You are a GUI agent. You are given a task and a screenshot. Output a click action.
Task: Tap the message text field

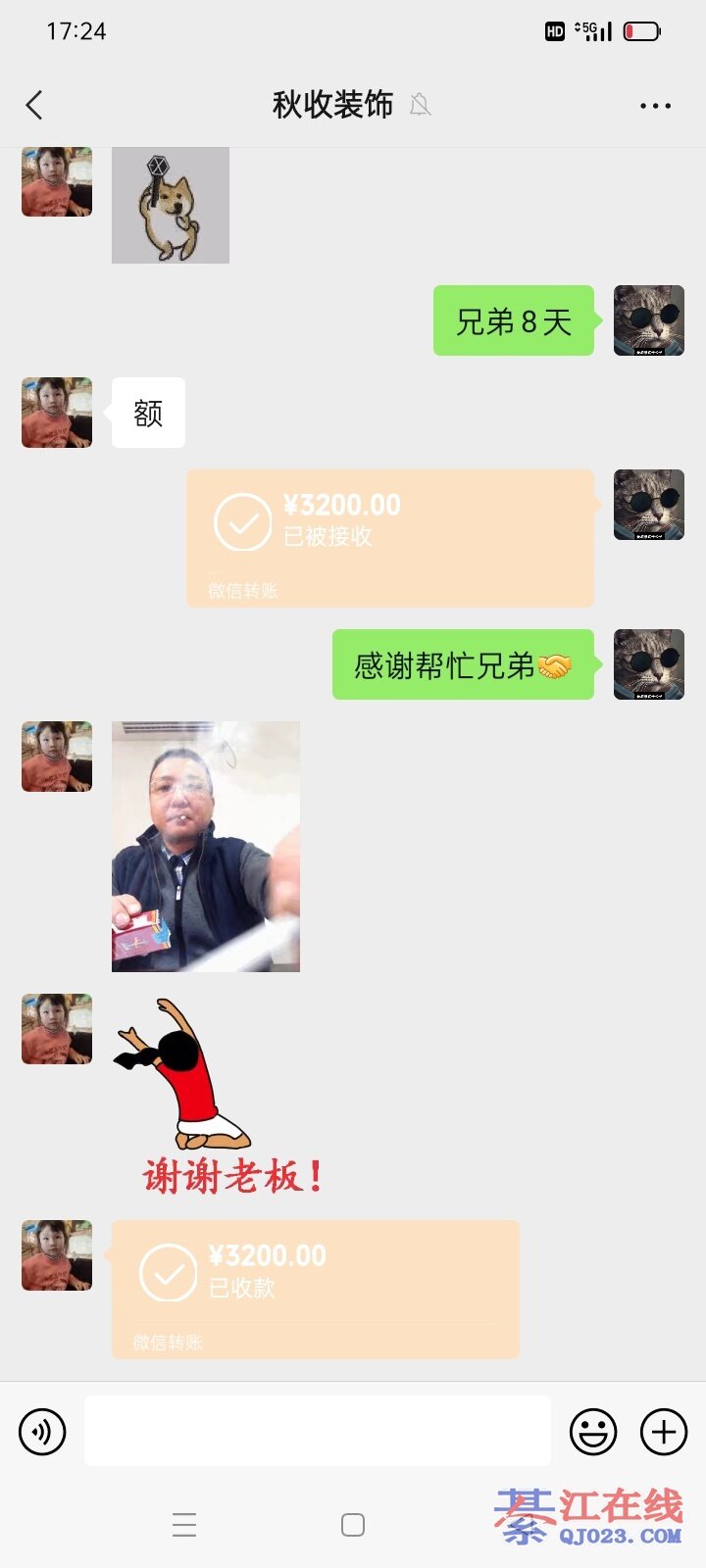(317, 1431)
